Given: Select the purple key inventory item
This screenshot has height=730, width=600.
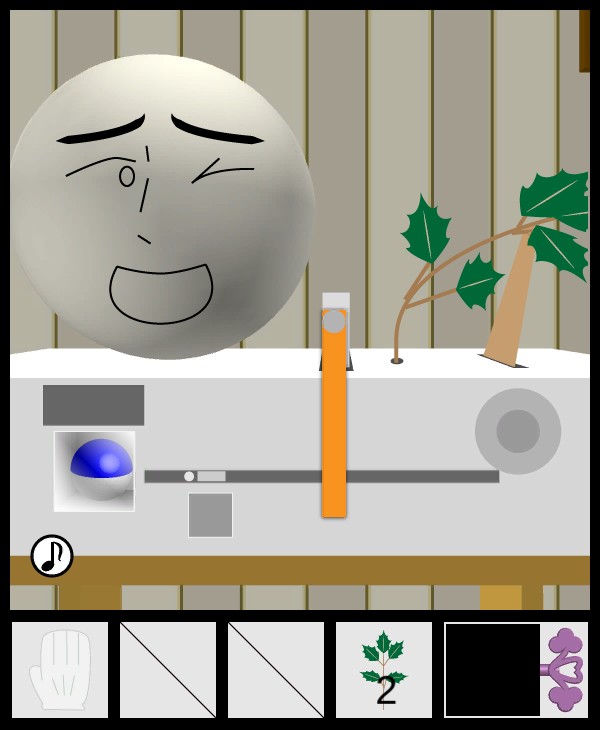Looking at the screenshot, I should pyautogui.click(x=564, y=670).
